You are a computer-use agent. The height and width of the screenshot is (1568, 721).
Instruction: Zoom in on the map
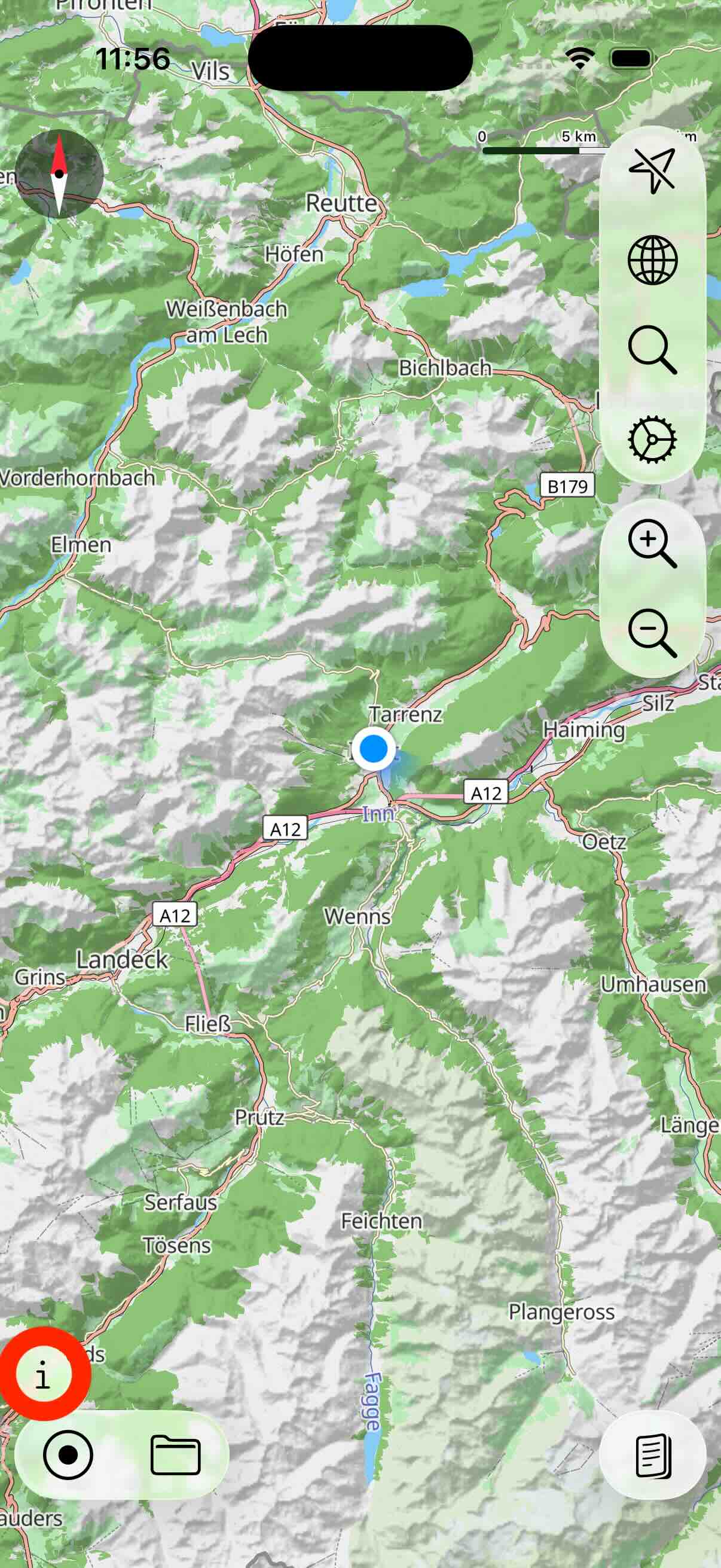652,544
